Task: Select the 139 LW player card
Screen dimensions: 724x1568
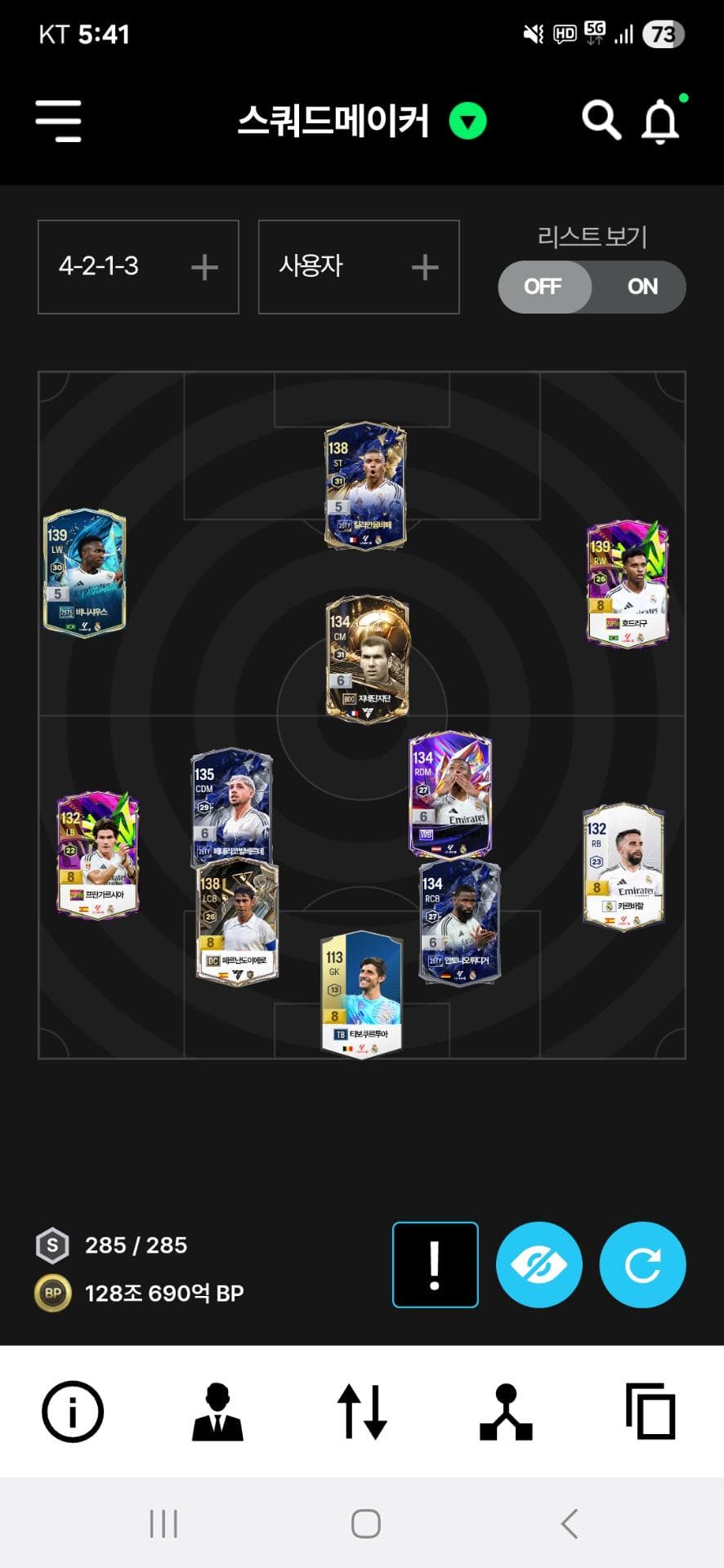Action: [84, 572]
